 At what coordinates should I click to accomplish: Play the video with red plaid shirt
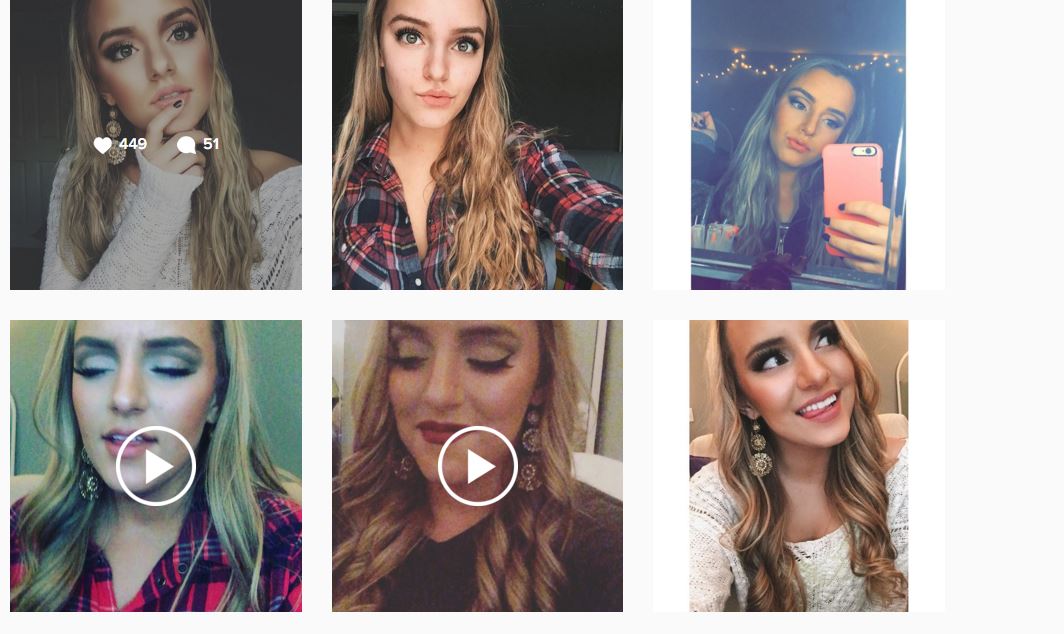(155, 466)
